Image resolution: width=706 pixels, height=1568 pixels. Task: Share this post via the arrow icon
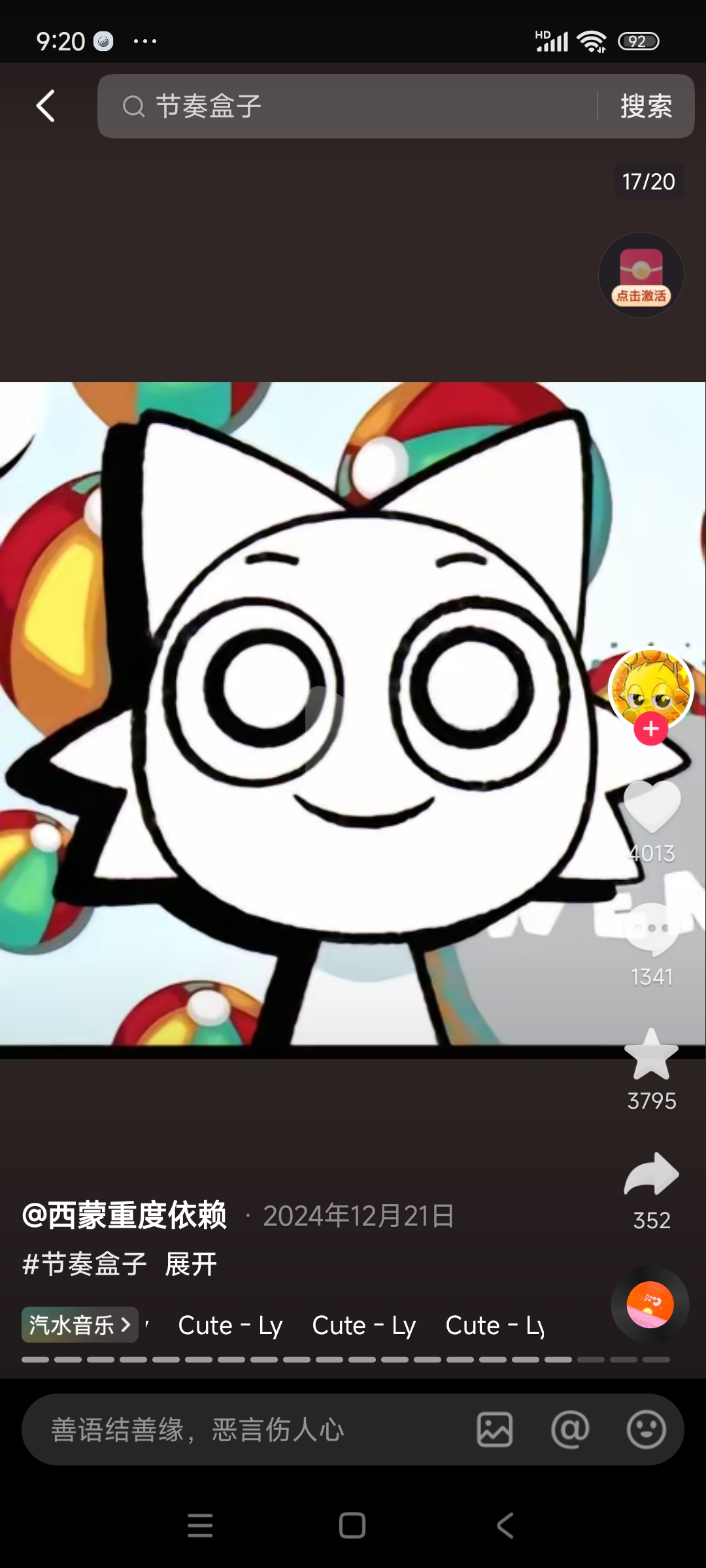652,1175
